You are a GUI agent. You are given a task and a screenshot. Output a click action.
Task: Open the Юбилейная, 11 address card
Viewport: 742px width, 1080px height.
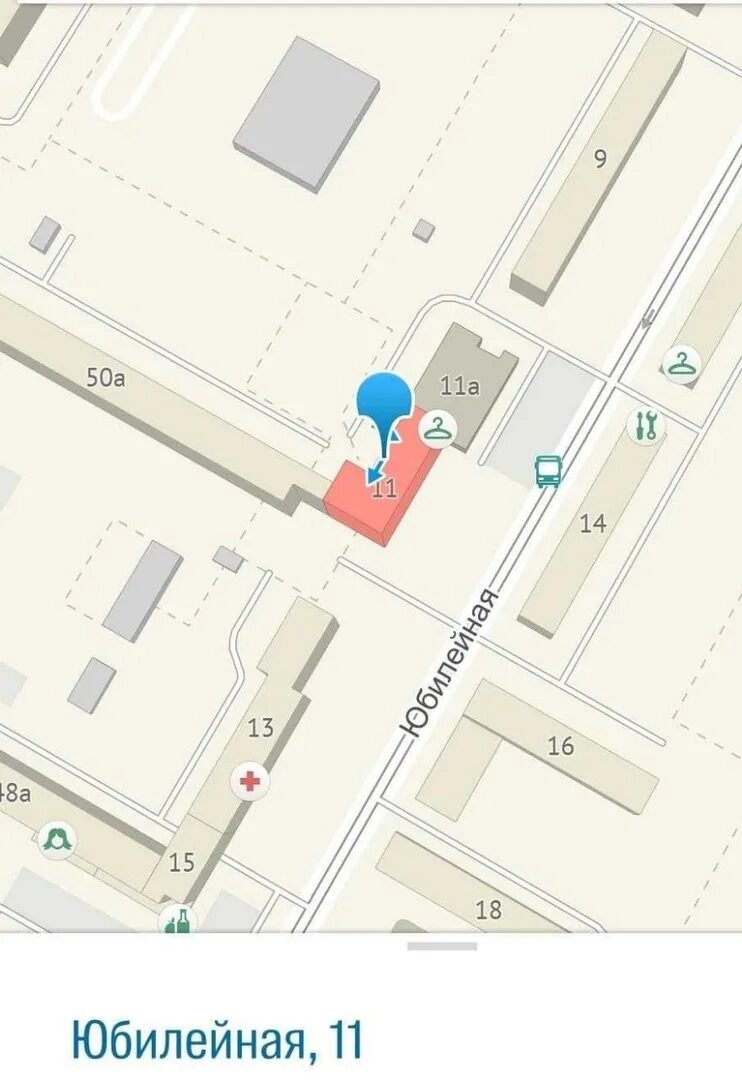[x=216, y=1041]
